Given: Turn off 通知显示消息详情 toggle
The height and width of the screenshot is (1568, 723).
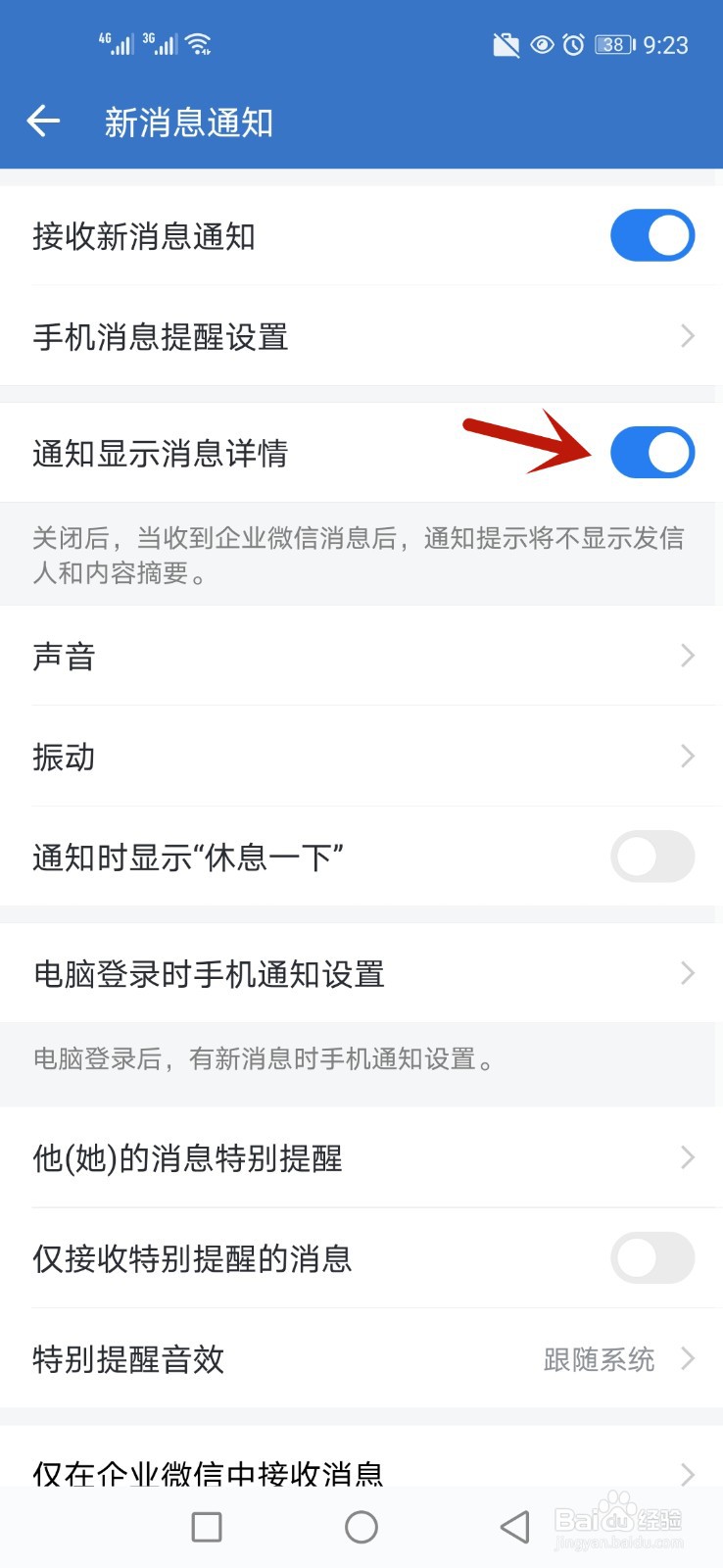Looking at the screenshot, I should click(651, 452).
